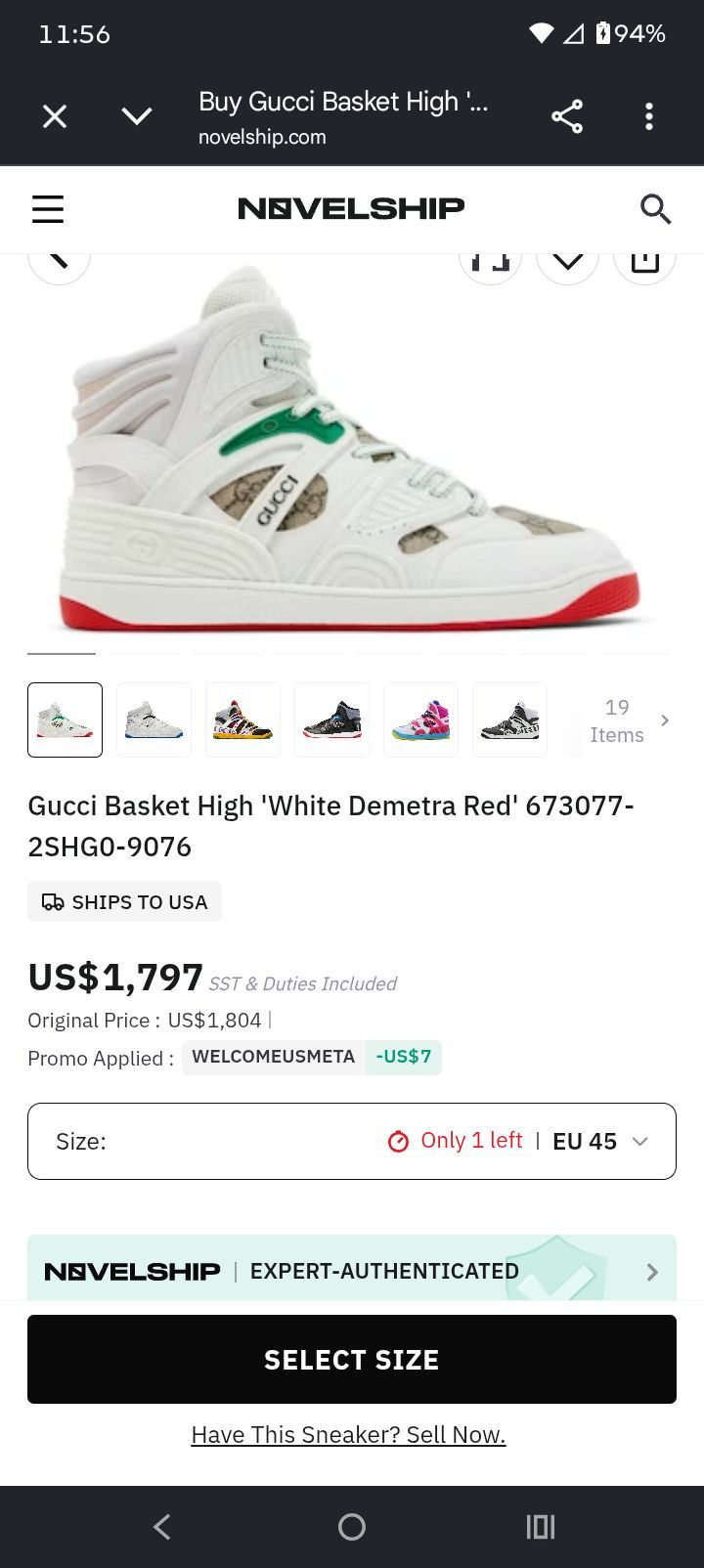Go to the system home screen
704x1568 pixels.
[352, 1527]
